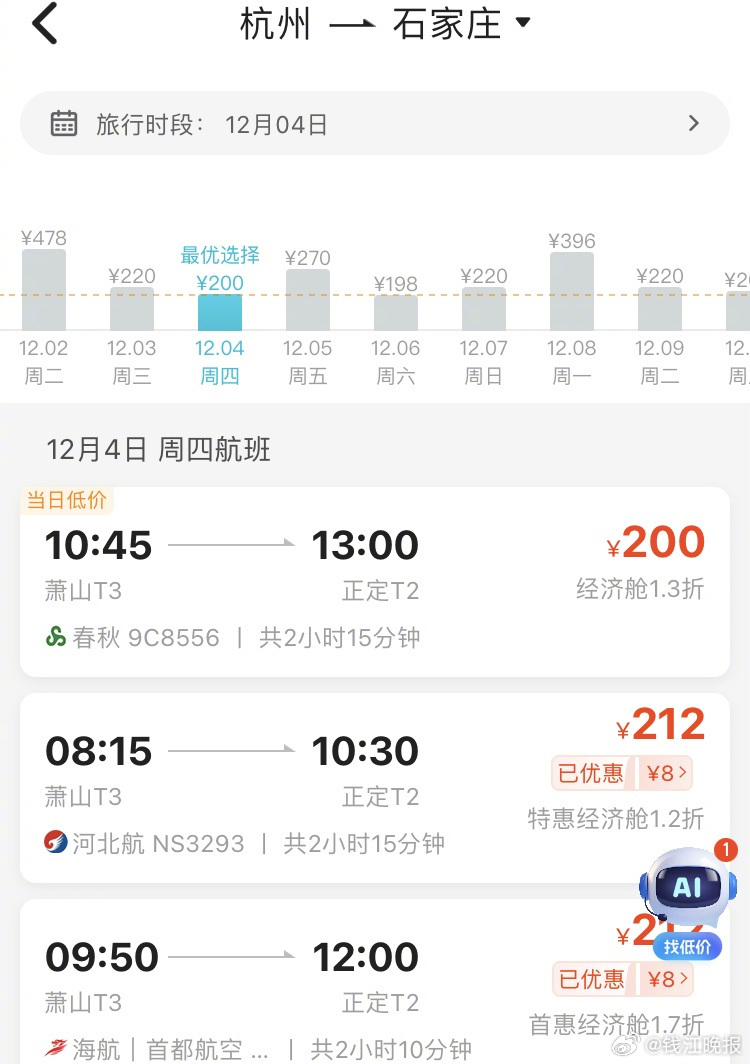
Task: Tap the highlighted 最优选择 price bar
Action: [219, 312]
